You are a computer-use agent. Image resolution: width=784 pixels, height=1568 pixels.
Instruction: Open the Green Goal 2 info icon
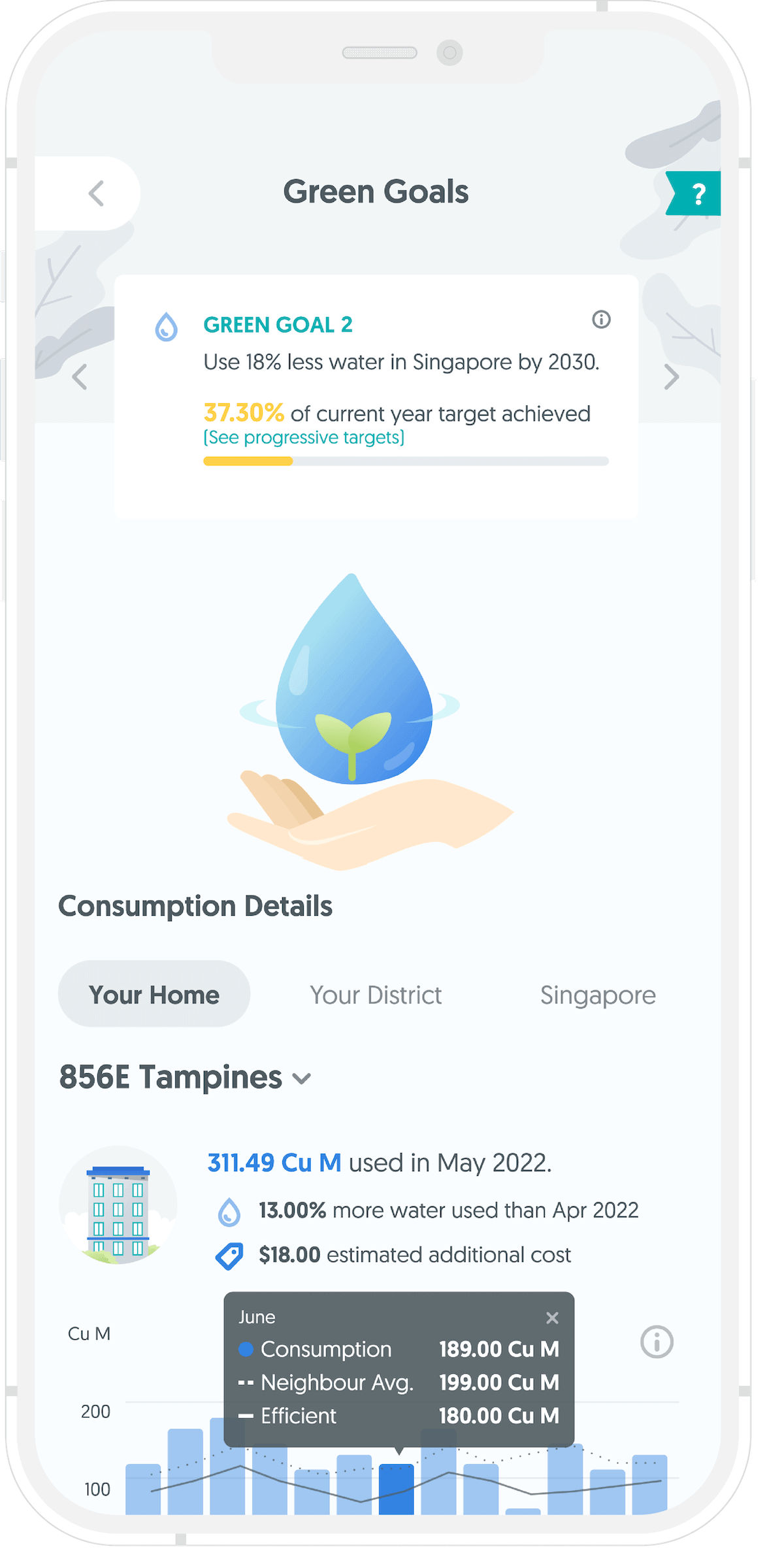602,320
